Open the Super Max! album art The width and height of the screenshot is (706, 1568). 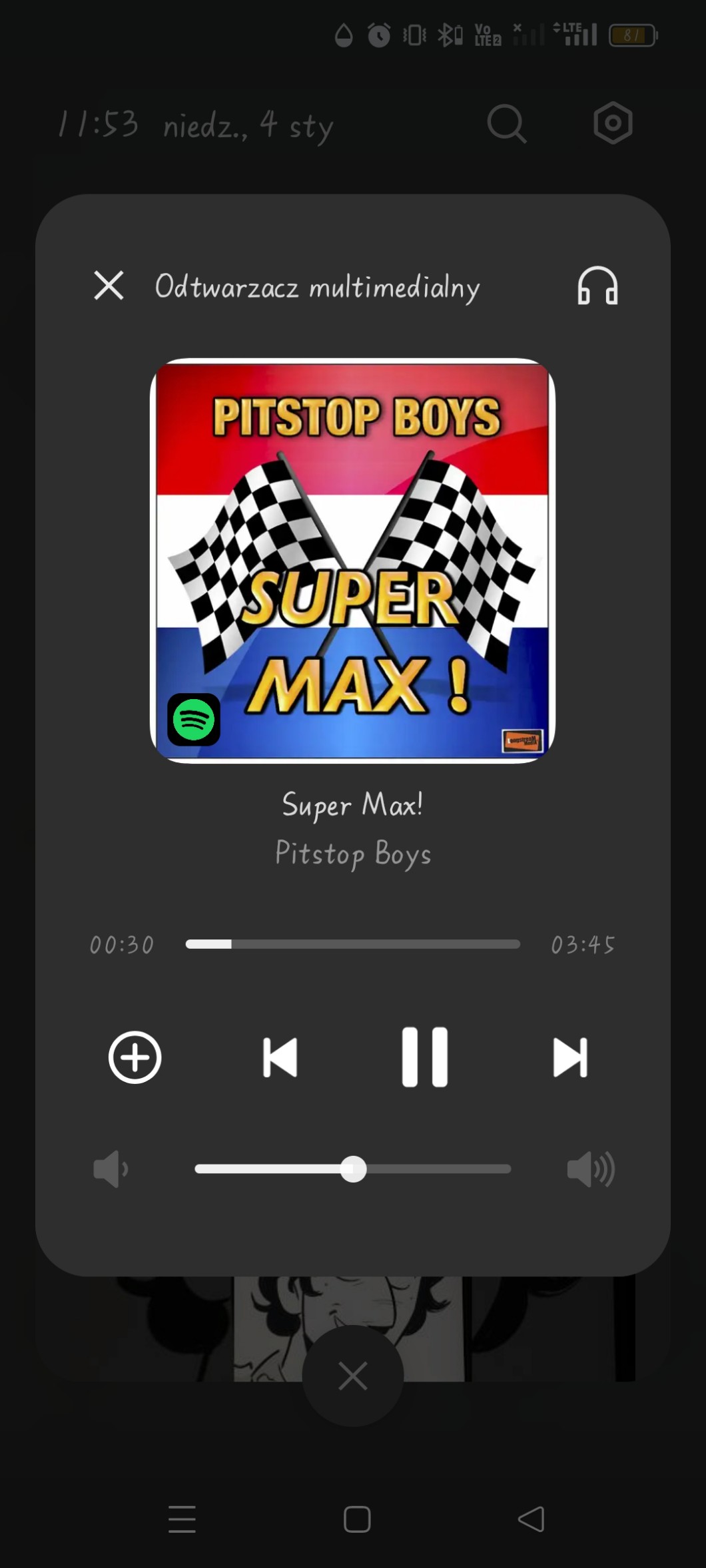point(352,561)
